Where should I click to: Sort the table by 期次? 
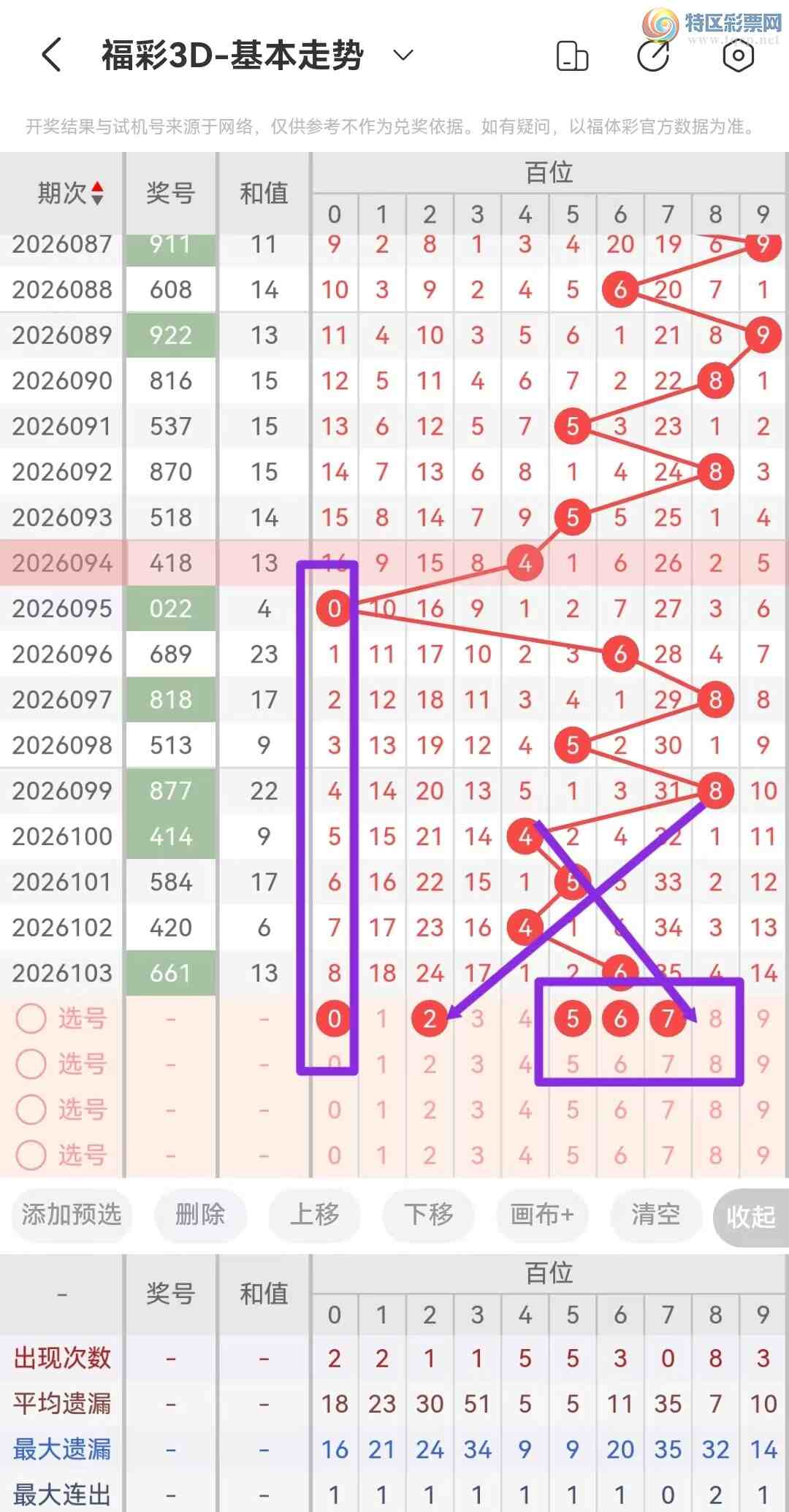point(69,194)
